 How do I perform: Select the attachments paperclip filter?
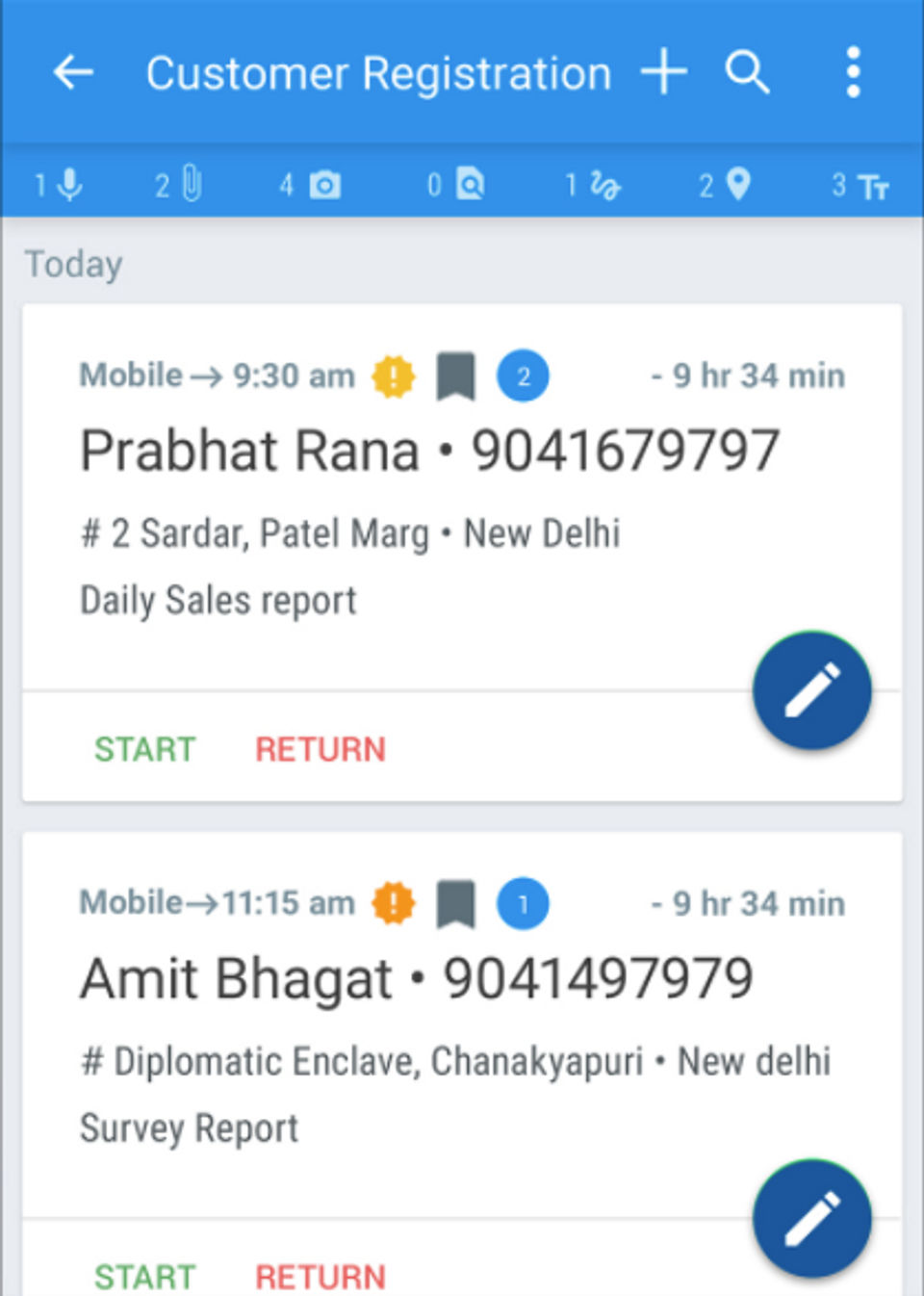[179, 184]
